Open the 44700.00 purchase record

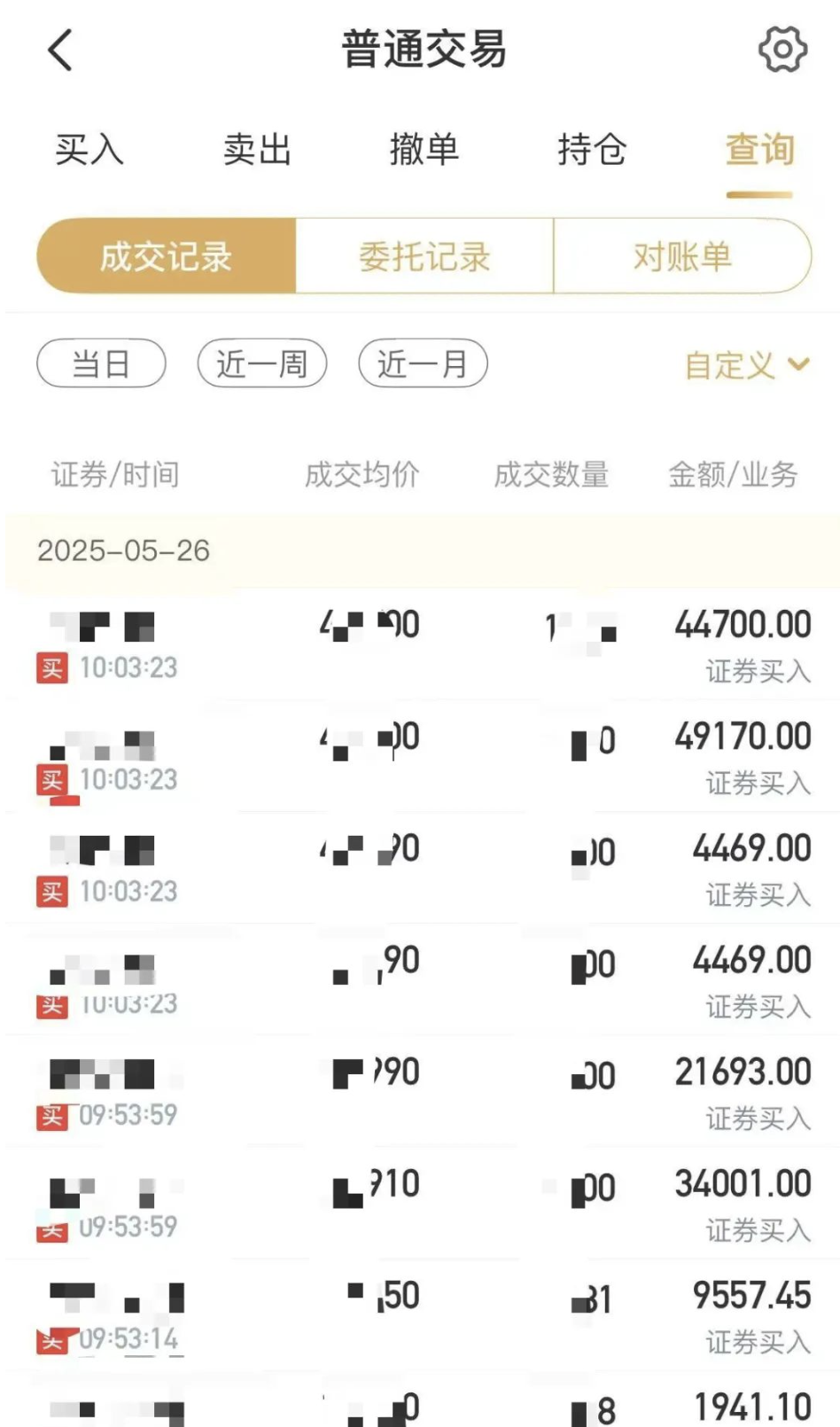[424, 645]
